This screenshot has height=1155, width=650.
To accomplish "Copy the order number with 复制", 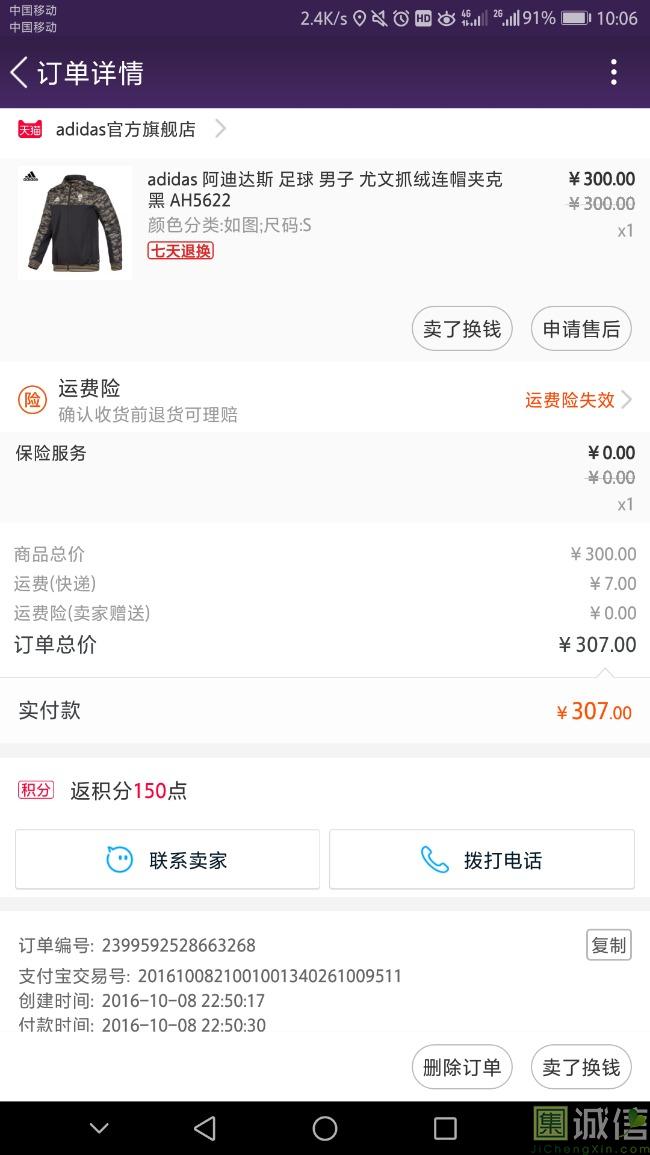I will 608,945.
